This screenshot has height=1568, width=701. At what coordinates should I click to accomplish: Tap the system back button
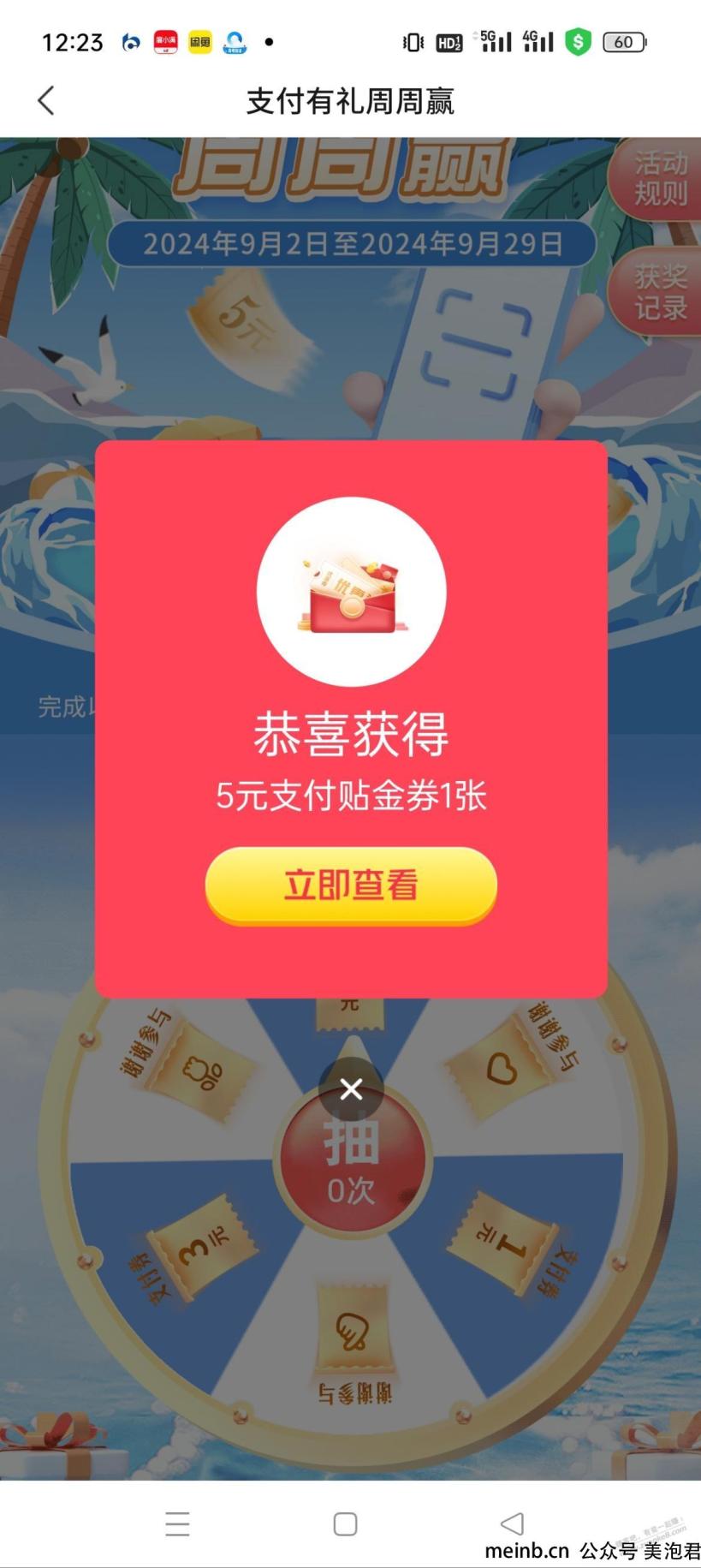[512, 1523]
